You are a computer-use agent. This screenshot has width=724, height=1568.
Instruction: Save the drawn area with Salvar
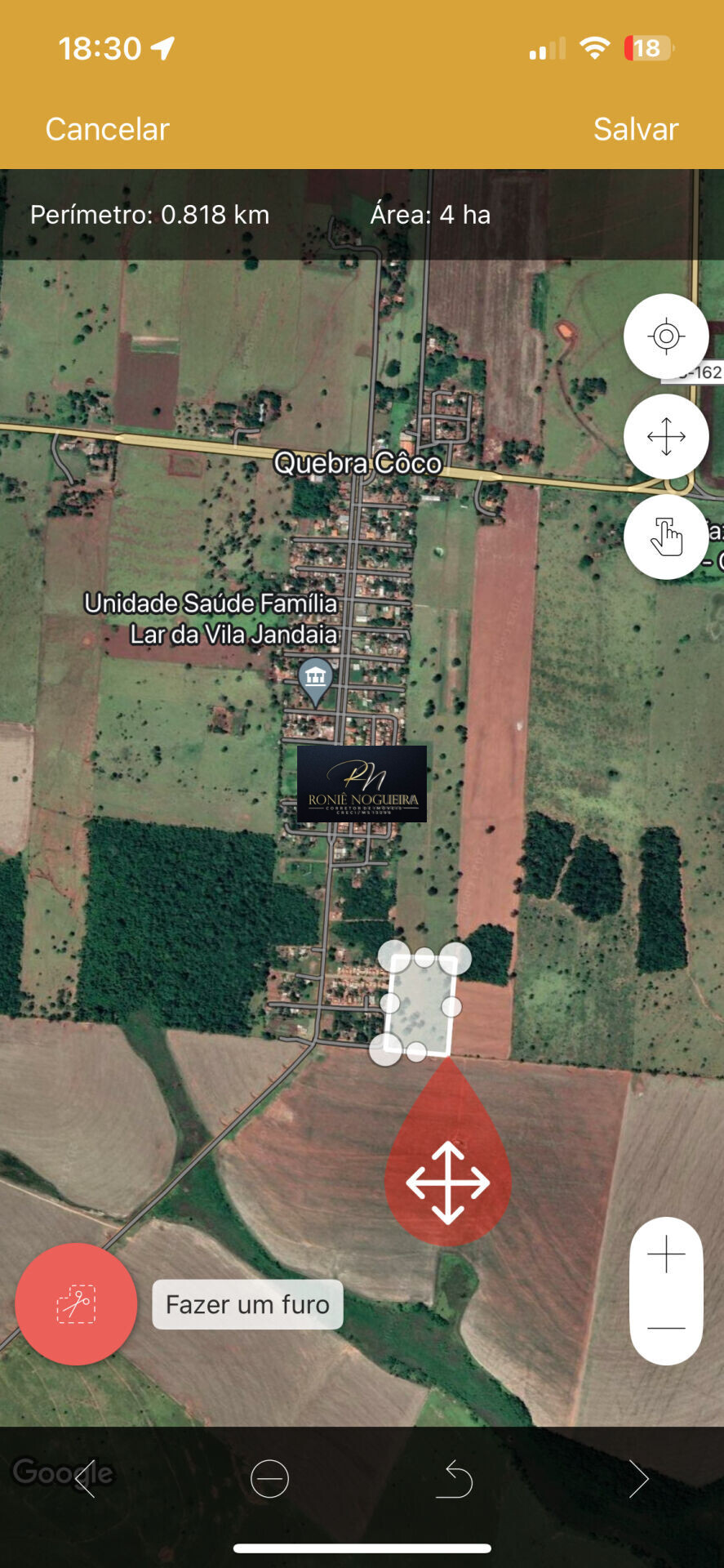pos(635,129)
